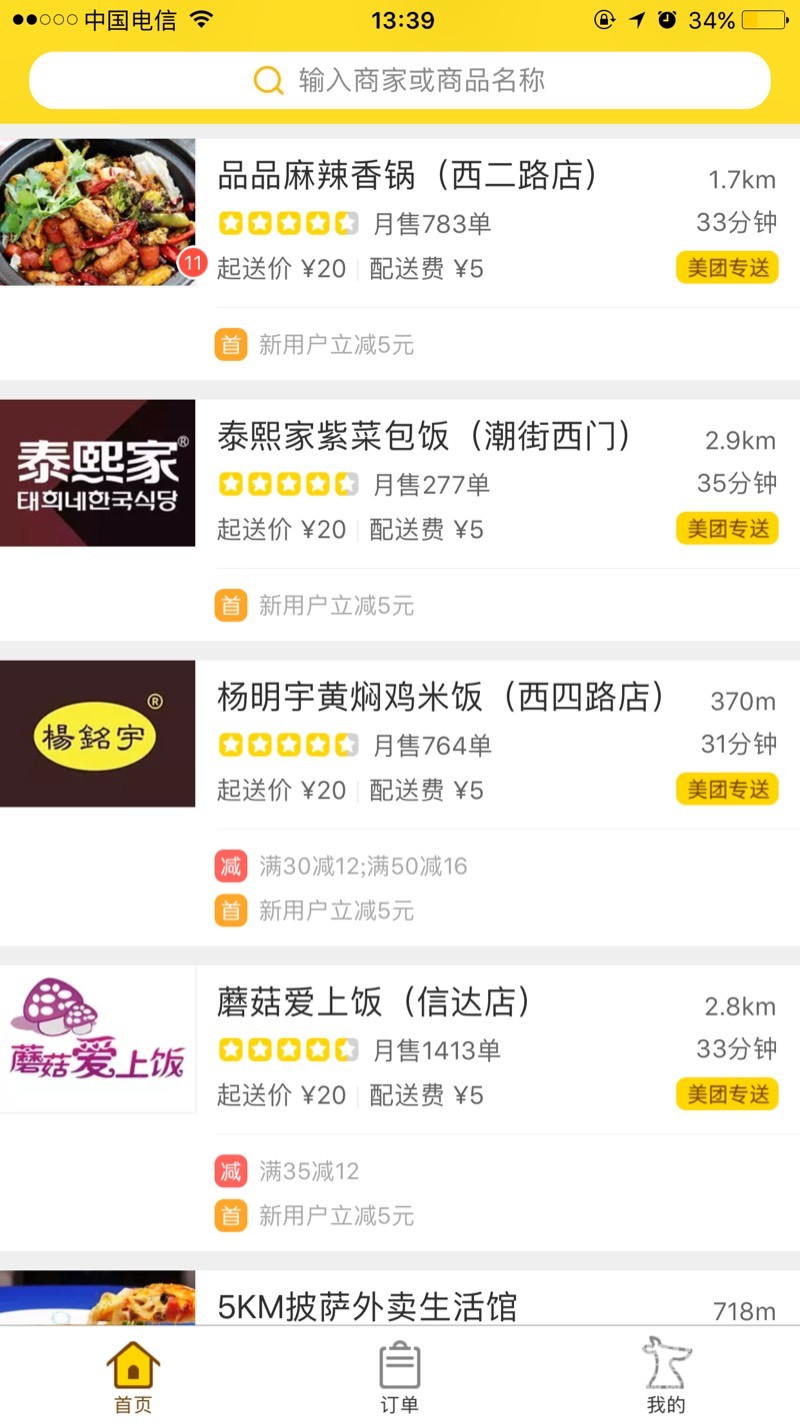
Task: Open 杨明宇黄焖鸡米饭 (西四路店) listing
Action: (444, 699)
